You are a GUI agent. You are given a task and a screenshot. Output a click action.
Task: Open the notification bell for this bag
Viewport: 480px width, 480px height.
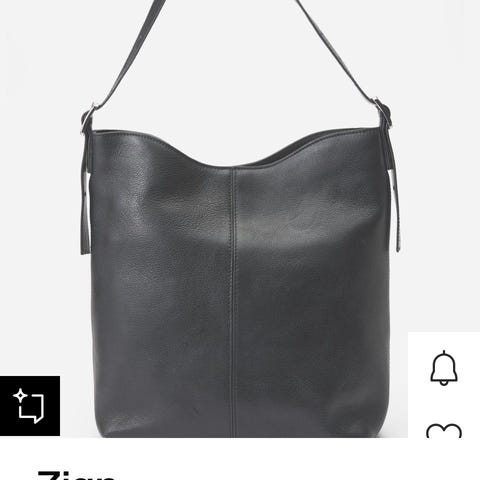444,368
